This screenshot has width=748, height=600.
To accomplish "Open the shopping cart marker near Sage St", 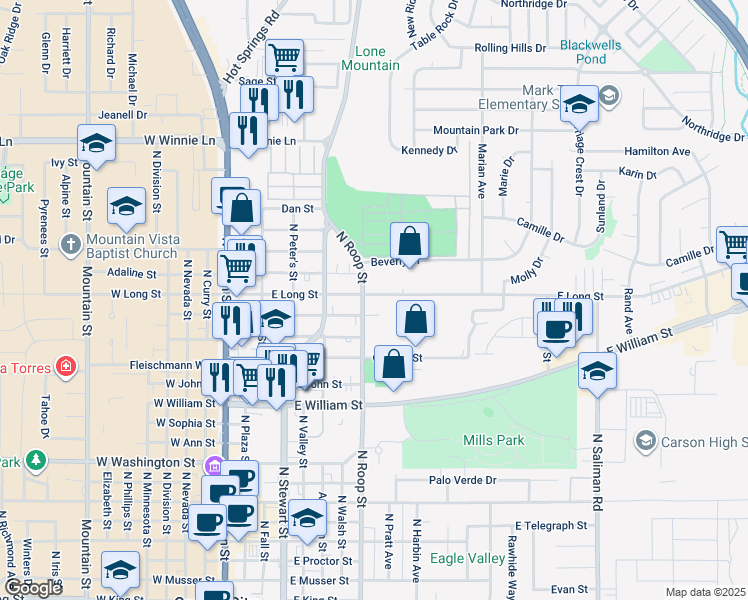I will (284, 58).
